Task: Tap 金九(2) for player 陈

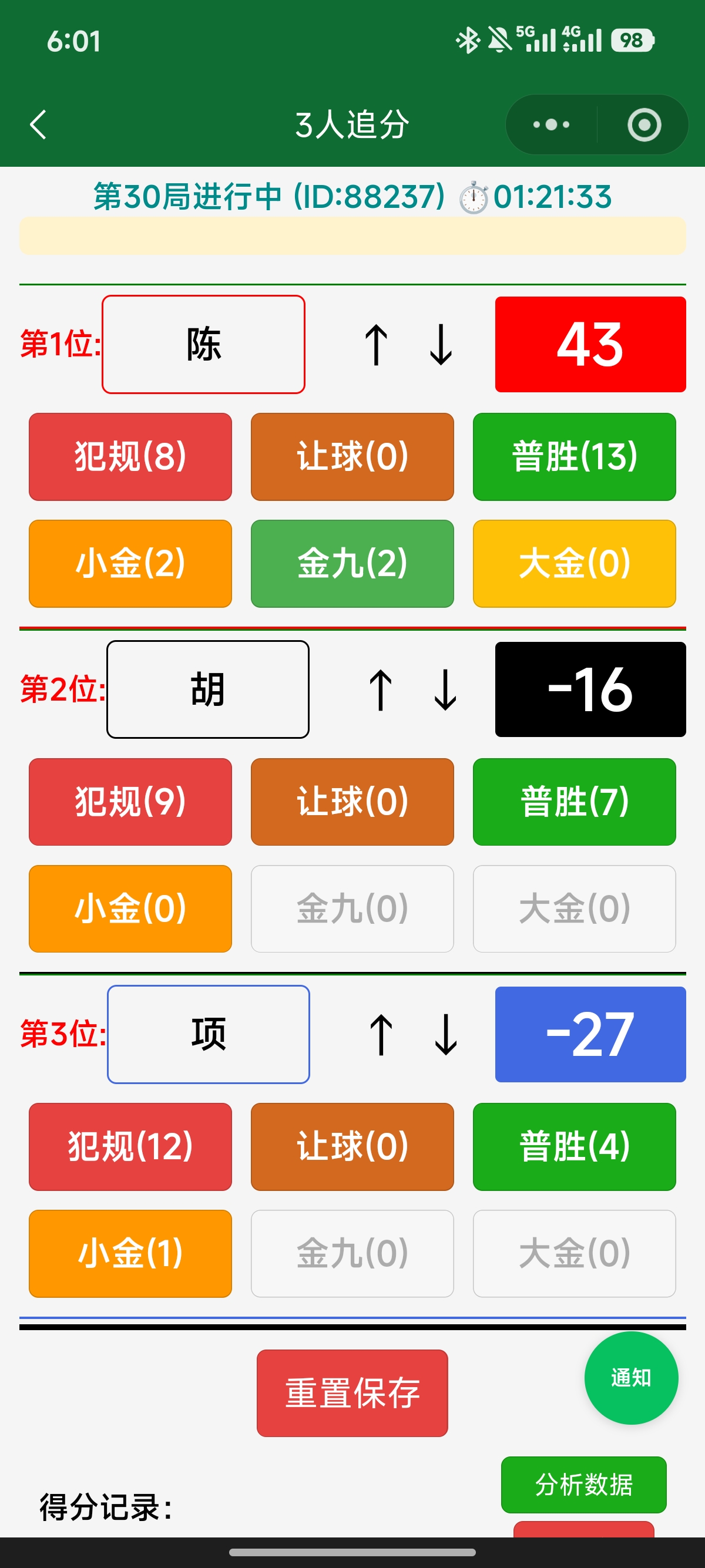Action: [352, 563]
